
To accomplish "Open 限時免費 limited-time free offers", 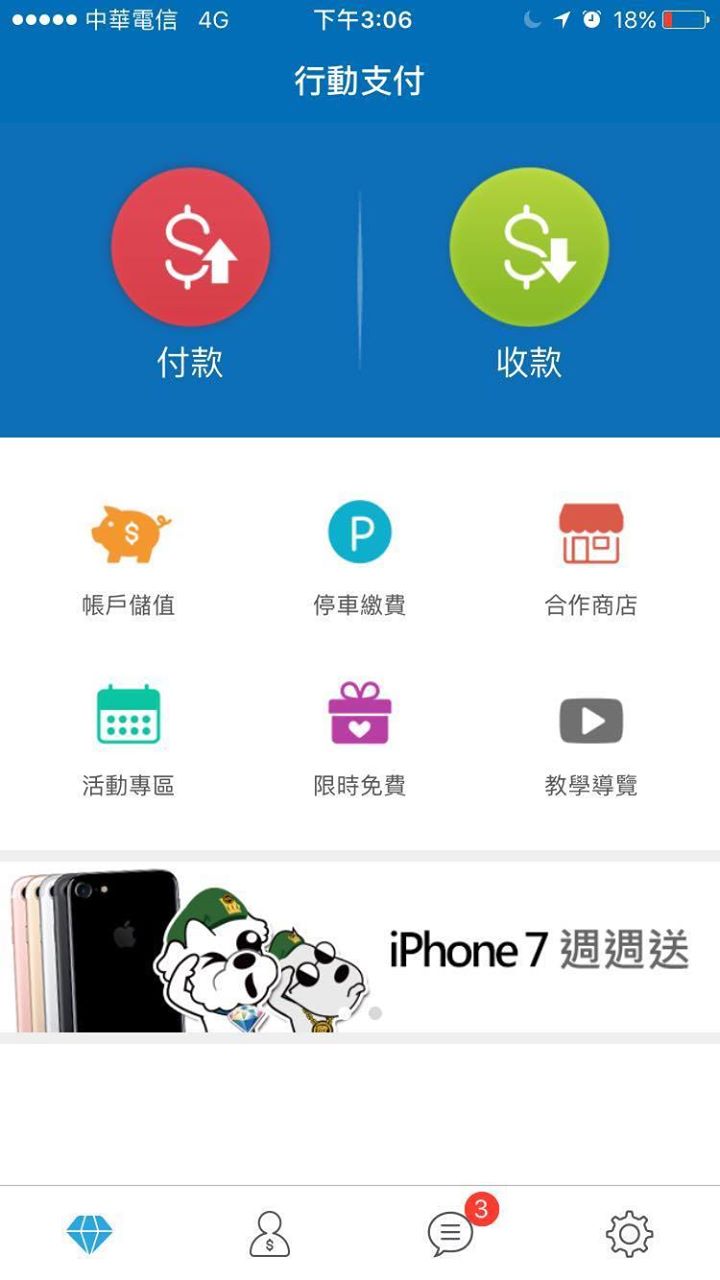I will point(359,738).
